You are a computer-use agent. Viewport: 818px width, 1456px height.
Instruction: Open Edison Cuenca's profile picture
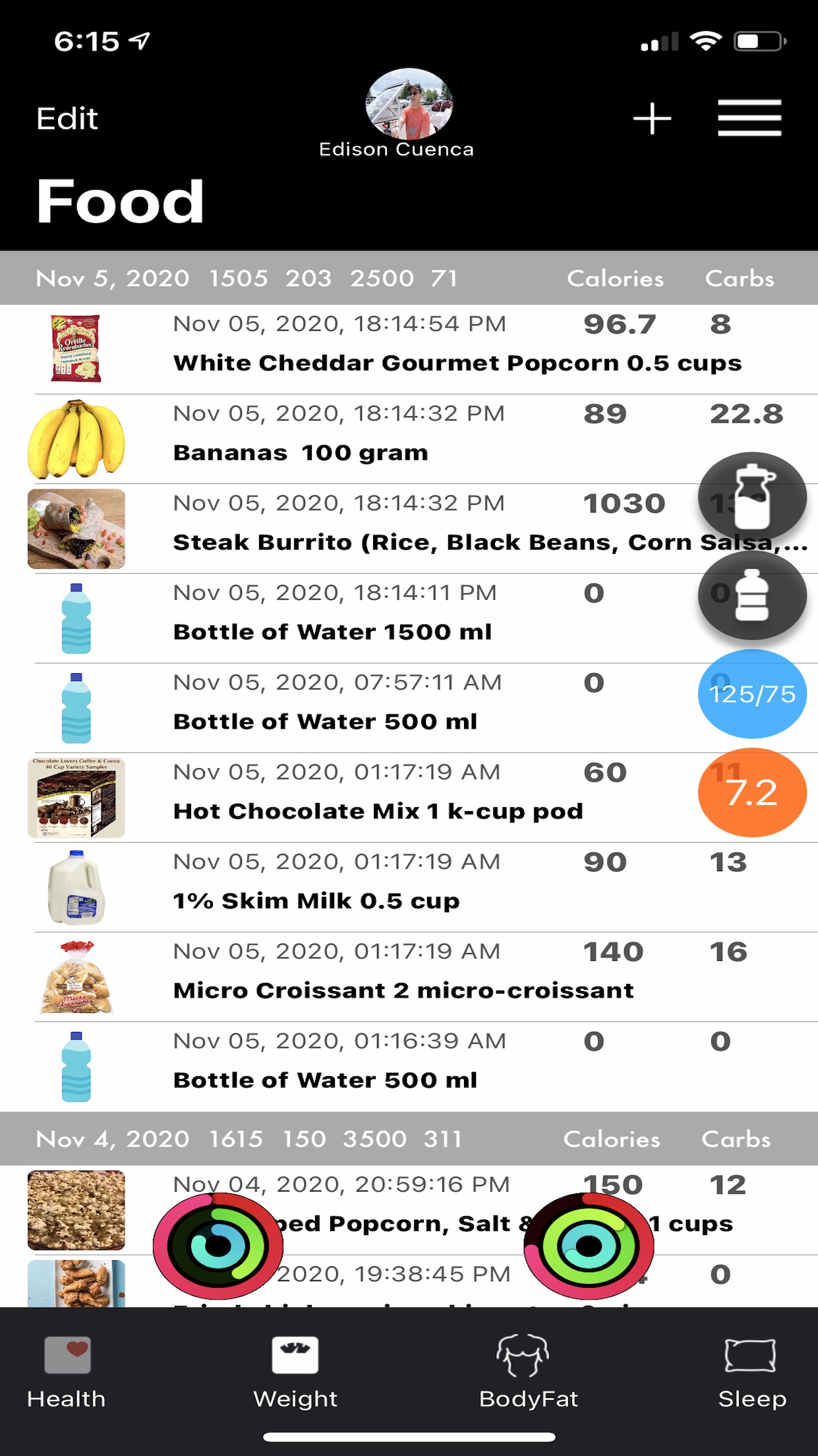[x=409, y=104]
